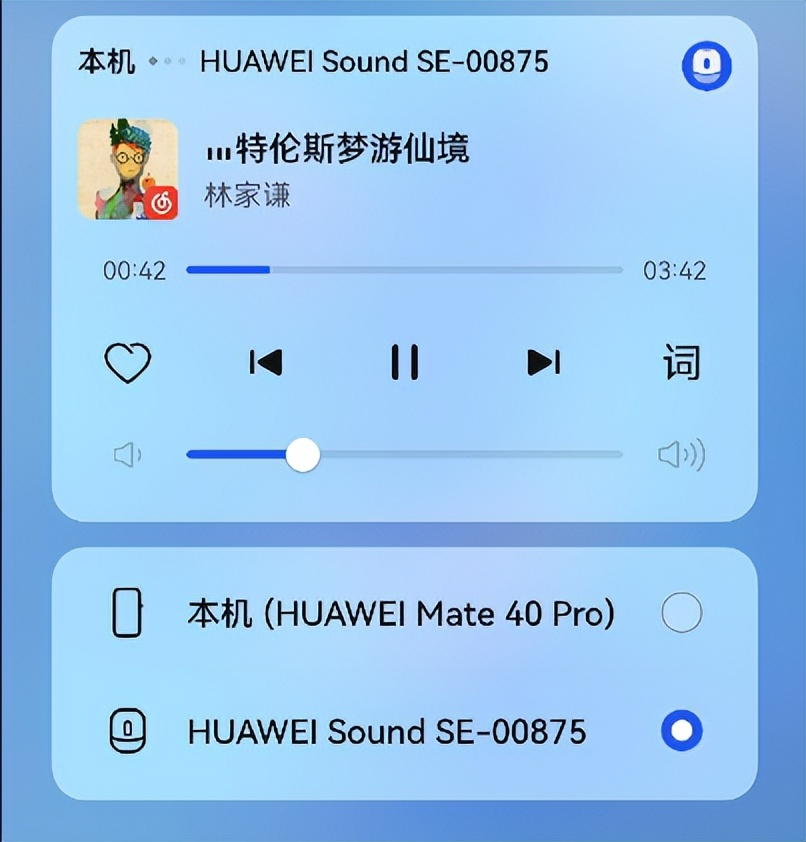The width and height of the screenshot is (806, 842).
Task: Click the speaker device icon in top-right corner
Action: (x=707, y=65)
